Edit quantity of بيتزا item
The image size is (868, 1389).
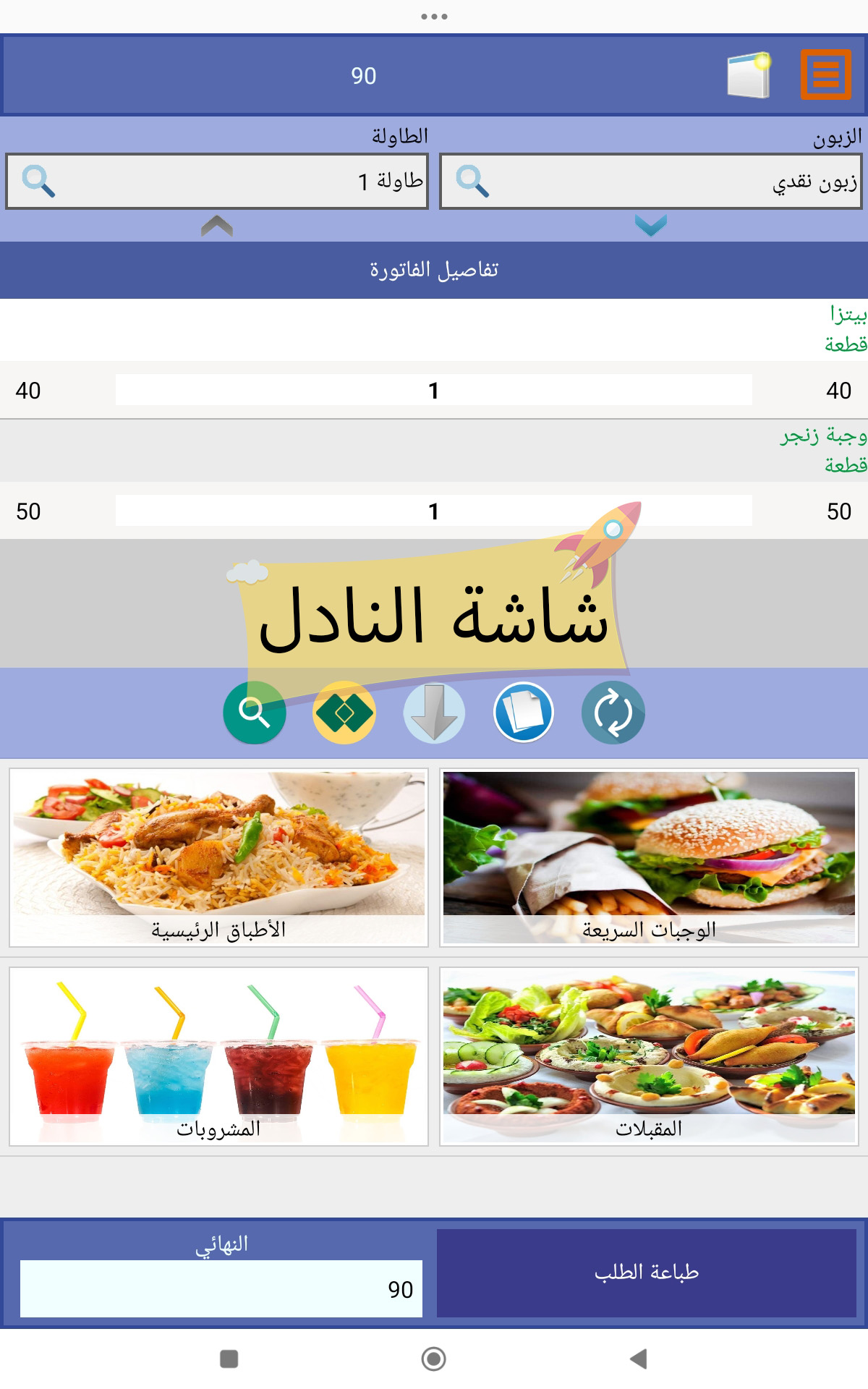(433, 391)
